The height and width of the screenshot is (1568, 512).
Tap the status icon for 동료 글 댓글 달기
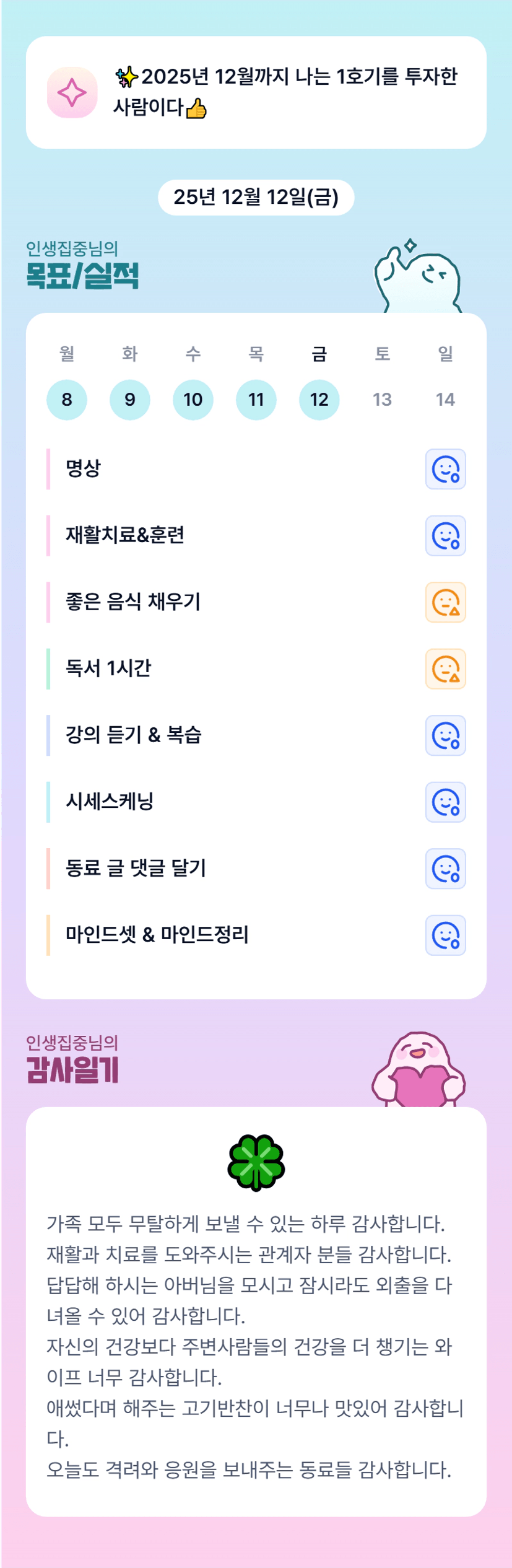tap(445, 869)
